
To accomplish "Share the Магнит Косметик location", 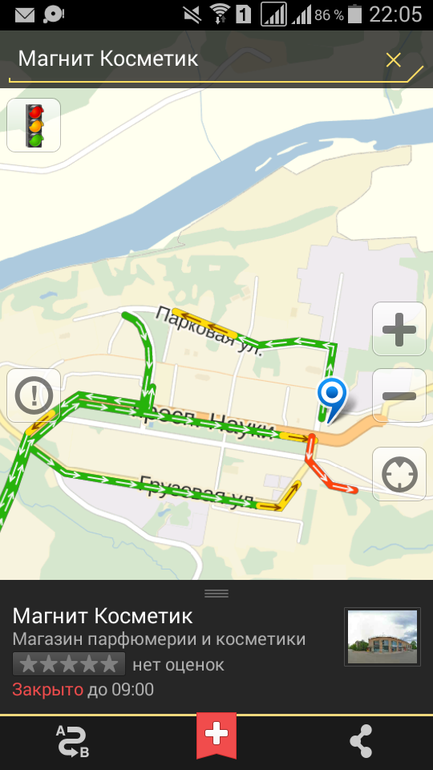I will click(x=361, y=742).
